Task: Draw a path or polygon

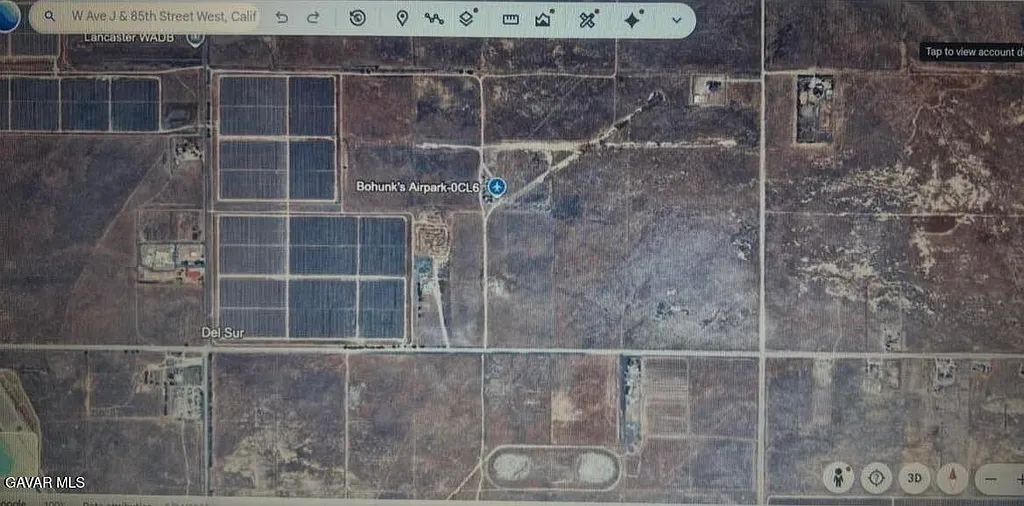Action: pyautogui.click(x=434, y=18)
